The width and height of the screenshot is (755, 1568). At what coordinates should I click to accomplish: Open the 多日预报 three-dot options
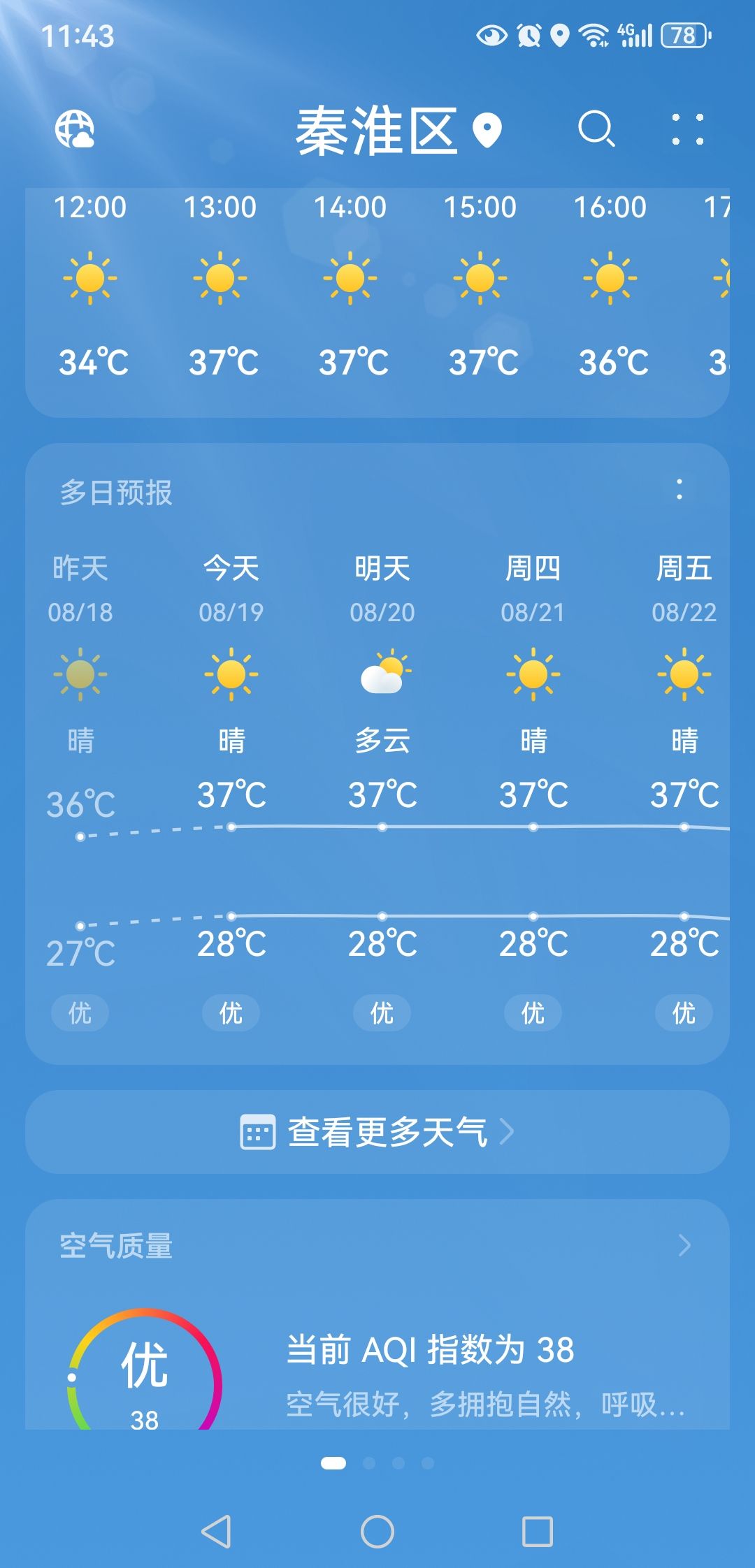(x=679, y=490)
